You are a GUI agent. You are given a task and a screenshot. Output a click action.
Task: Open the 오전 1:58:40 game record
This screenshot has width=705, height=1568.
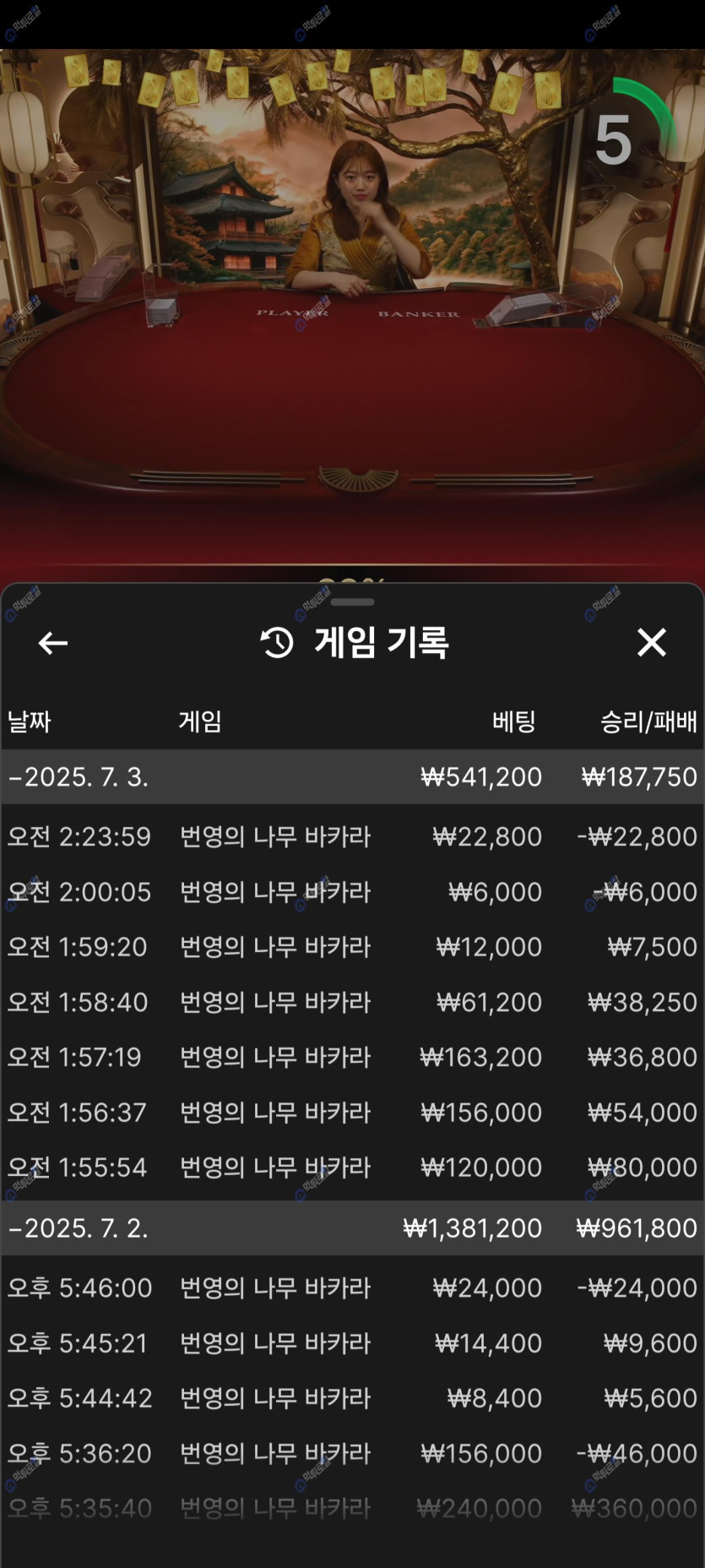pos(352,1002)
